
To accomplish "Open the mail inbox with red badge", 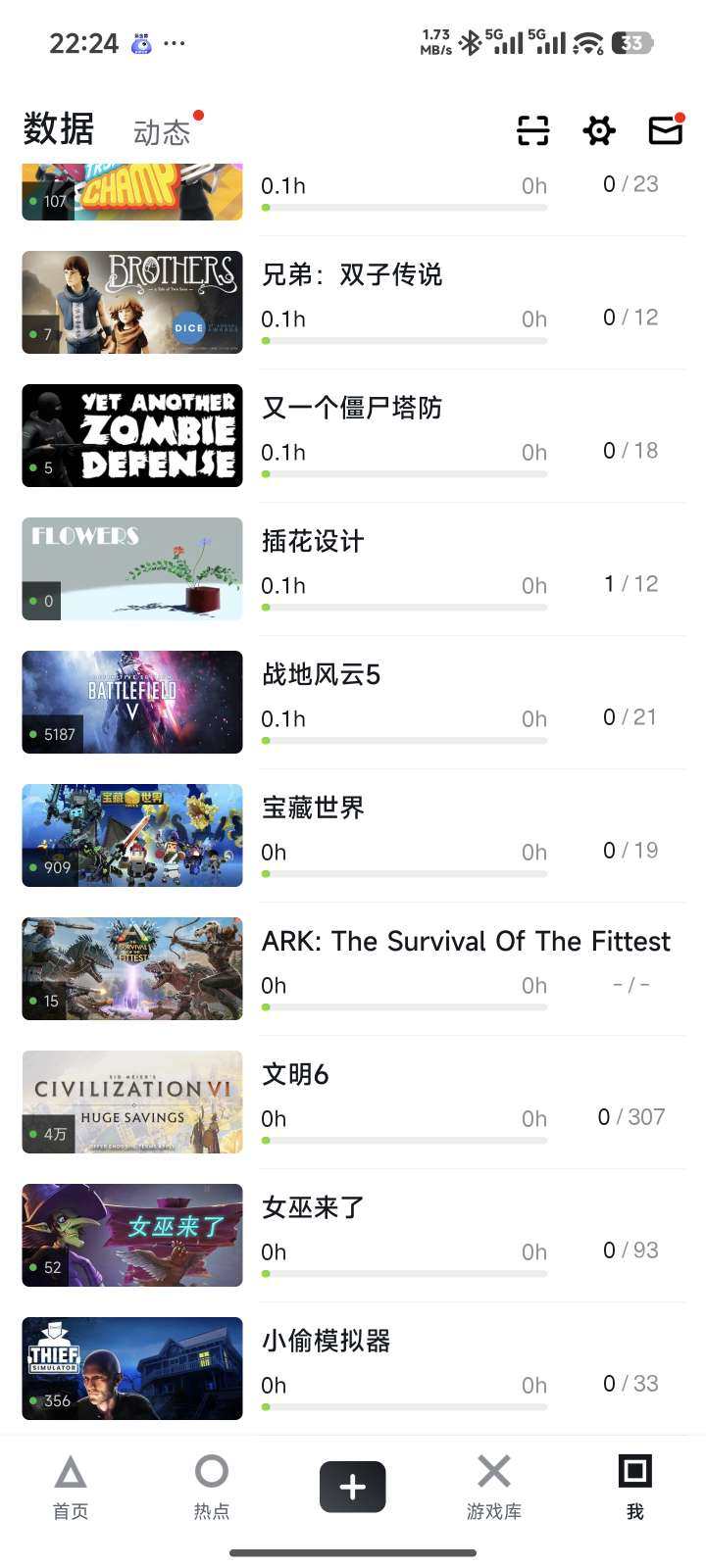I will 664,130.
